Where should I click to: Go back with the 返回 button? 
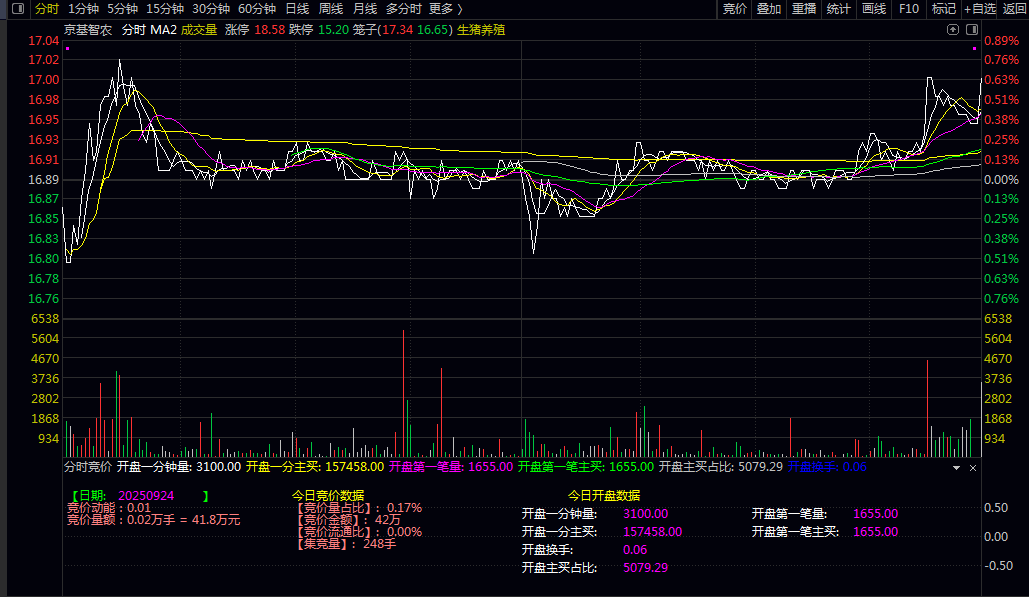point(1012,9)
